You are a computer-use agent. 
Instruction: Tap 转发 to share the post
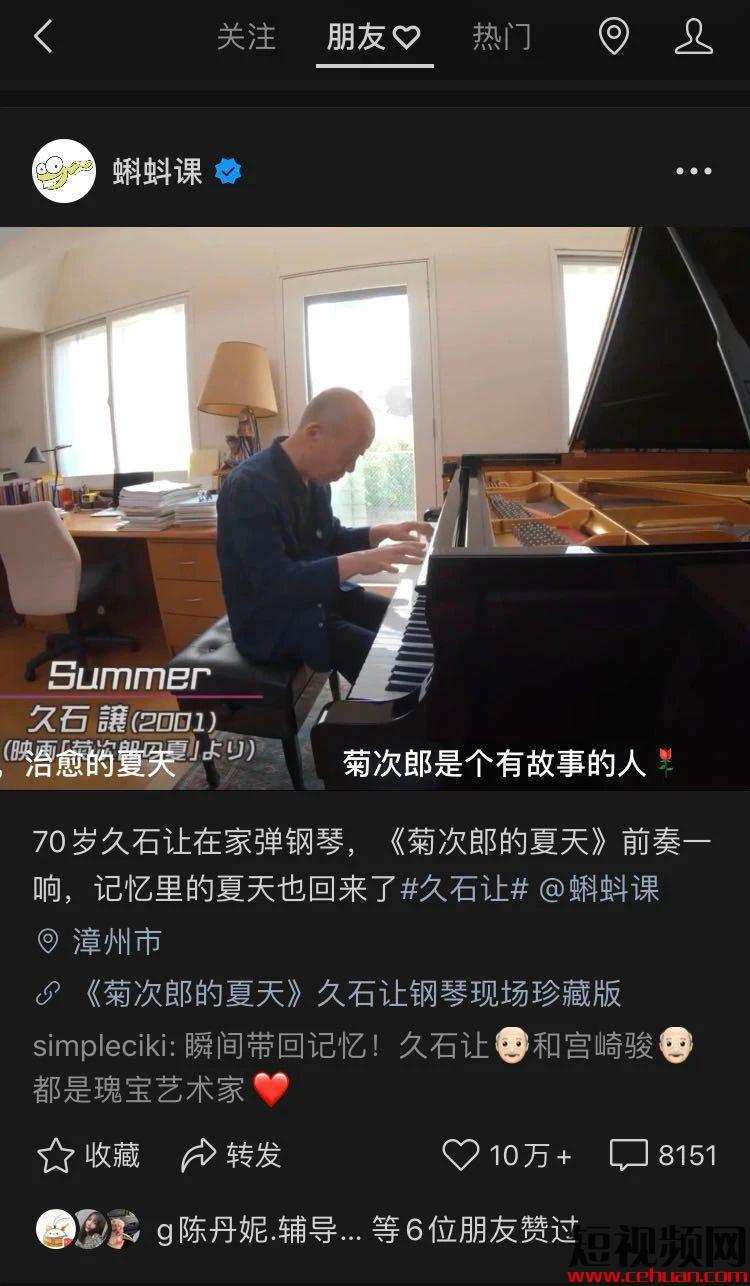point(231,1156)
